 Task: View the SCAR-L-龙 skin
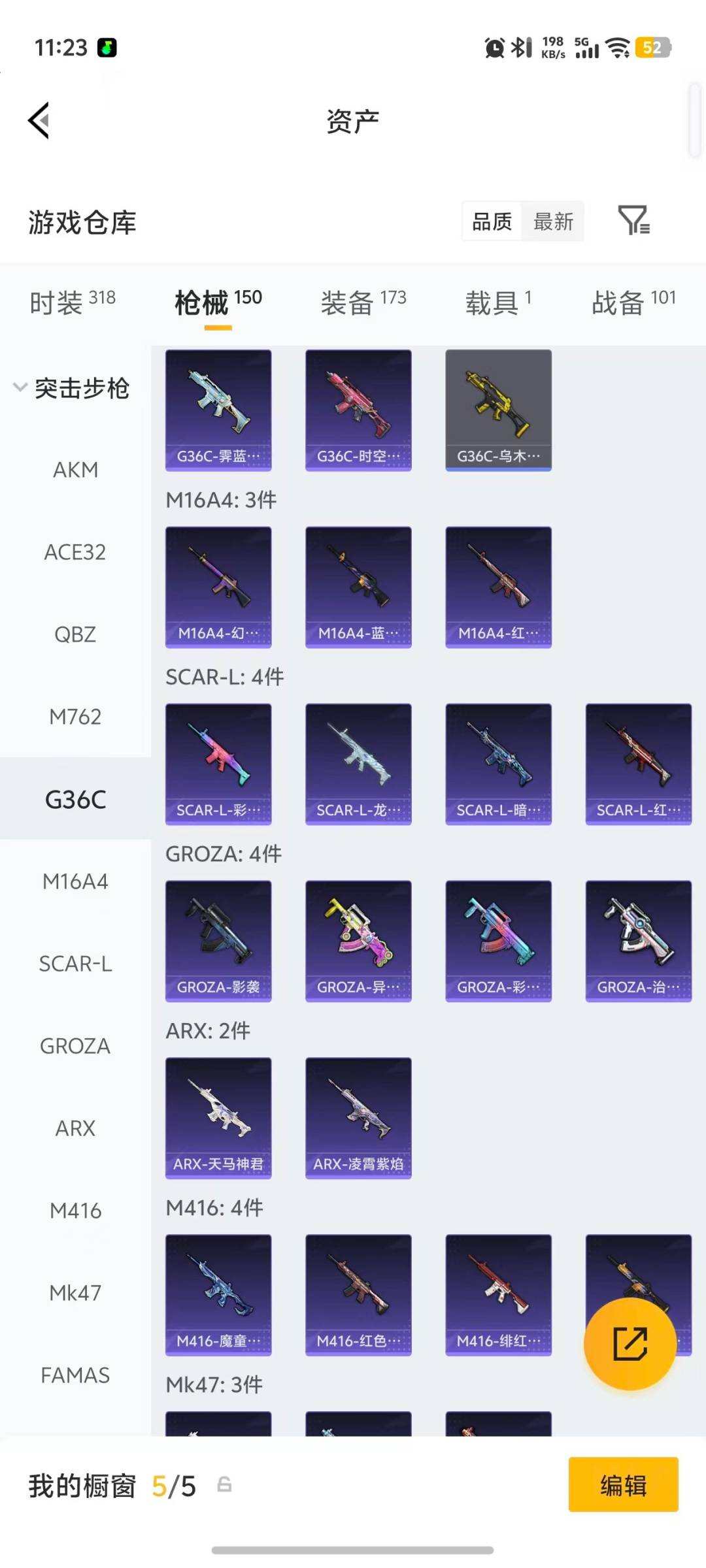(358, 763)
